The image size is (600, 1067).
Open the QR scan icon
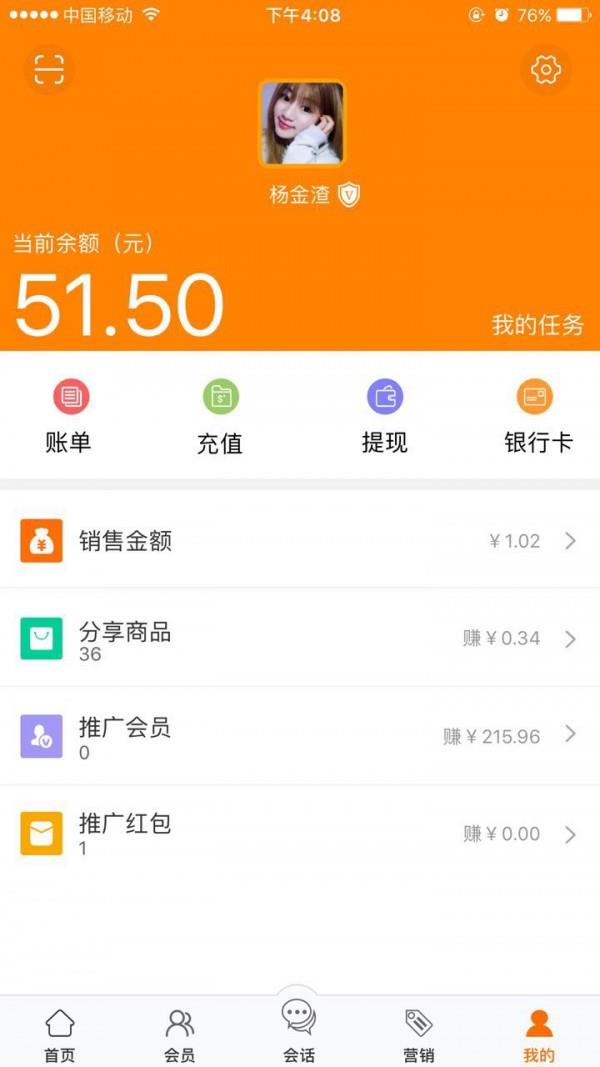pos(49,69)
